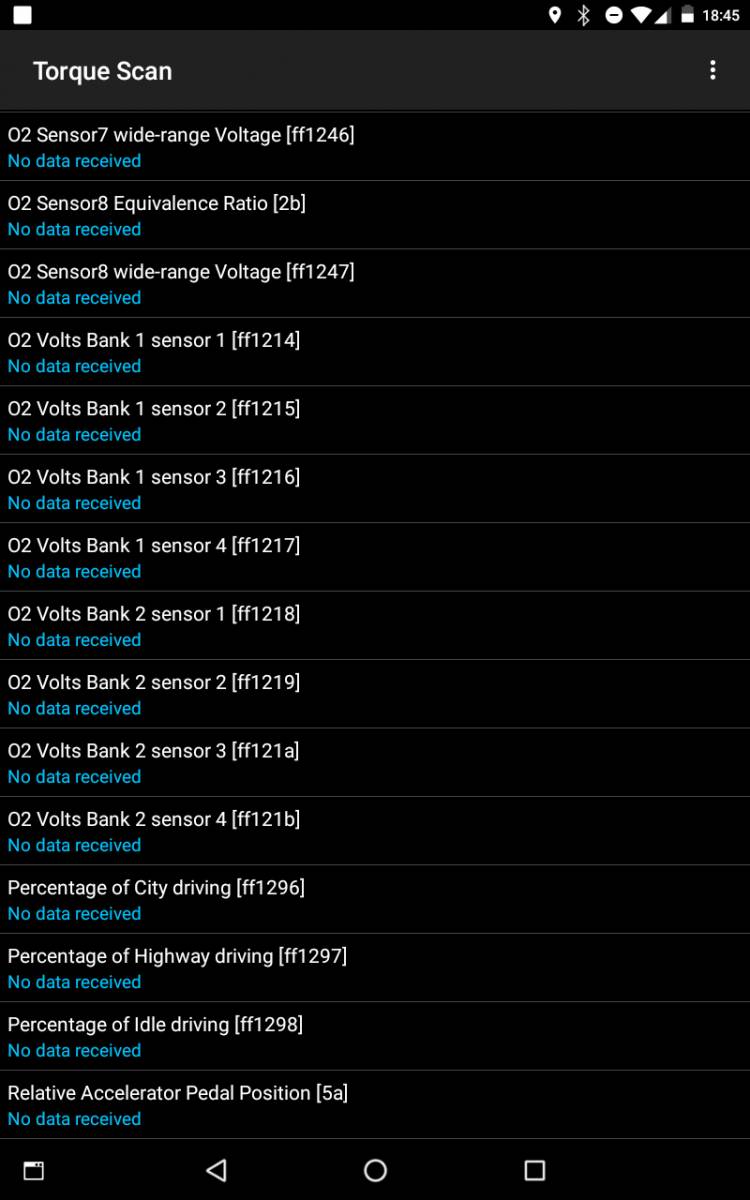Open O2 Volts Bank 1 sensor 2

375,421
